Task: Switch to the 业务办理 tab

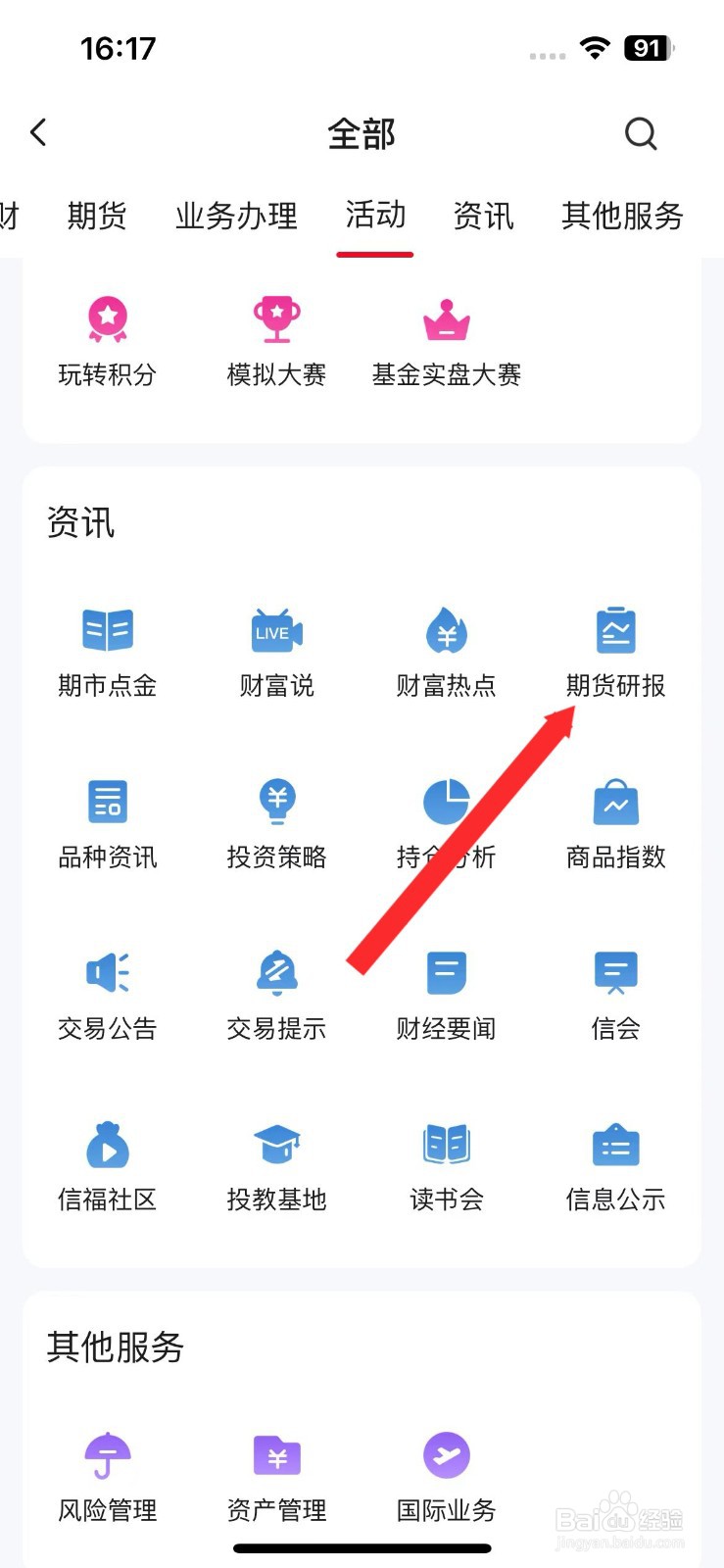Action: pos(236,216)
